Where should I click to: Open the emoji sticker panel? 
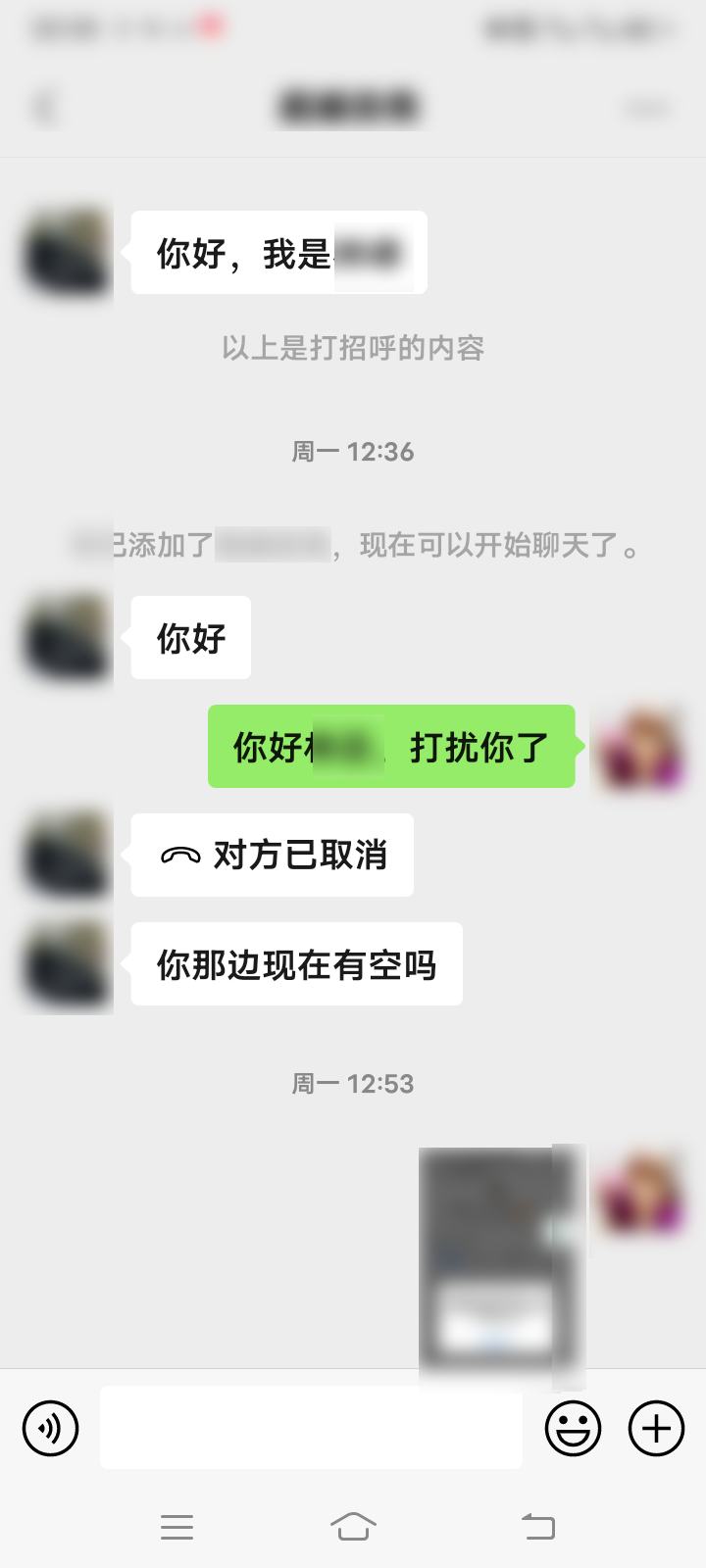[573, 1428]
